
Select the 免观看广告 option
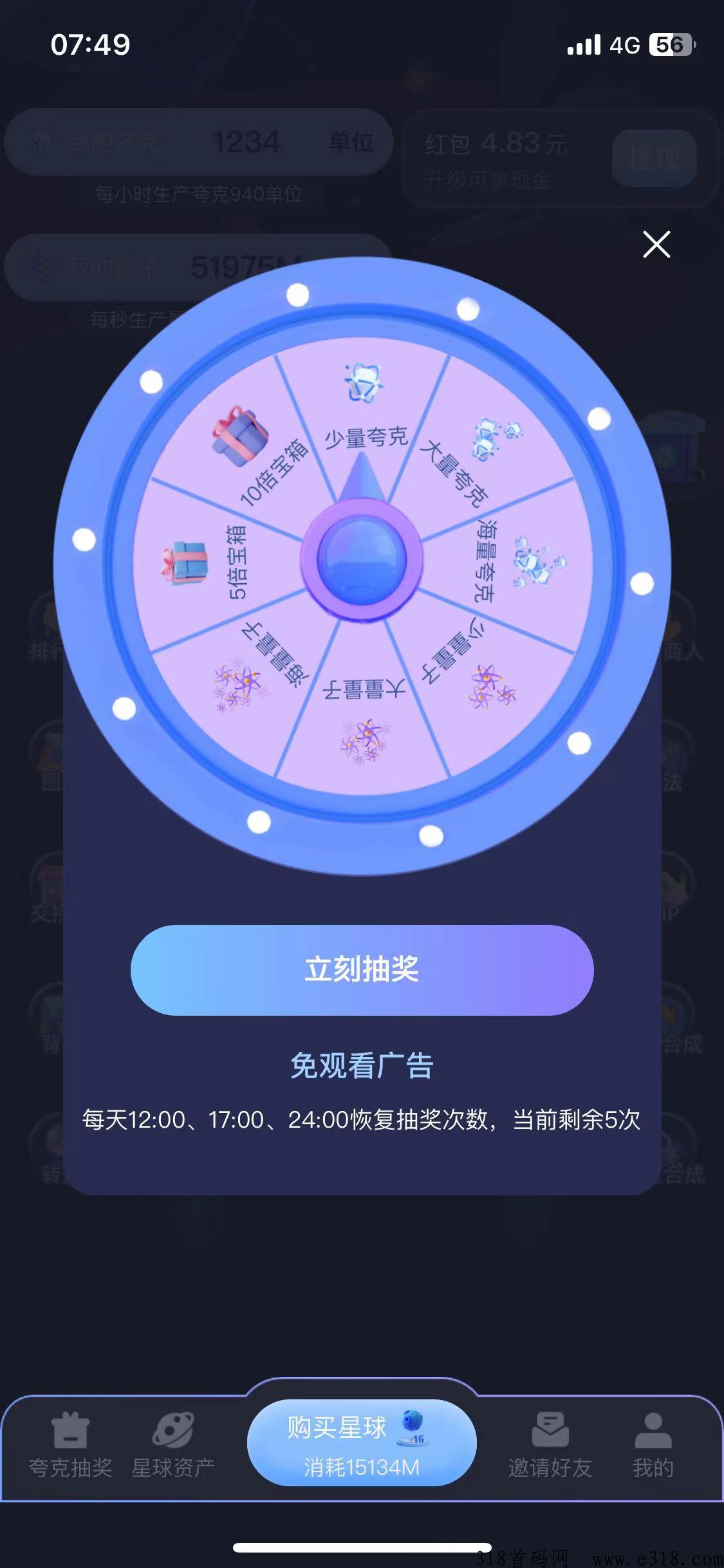click(x=362, y=1066)
